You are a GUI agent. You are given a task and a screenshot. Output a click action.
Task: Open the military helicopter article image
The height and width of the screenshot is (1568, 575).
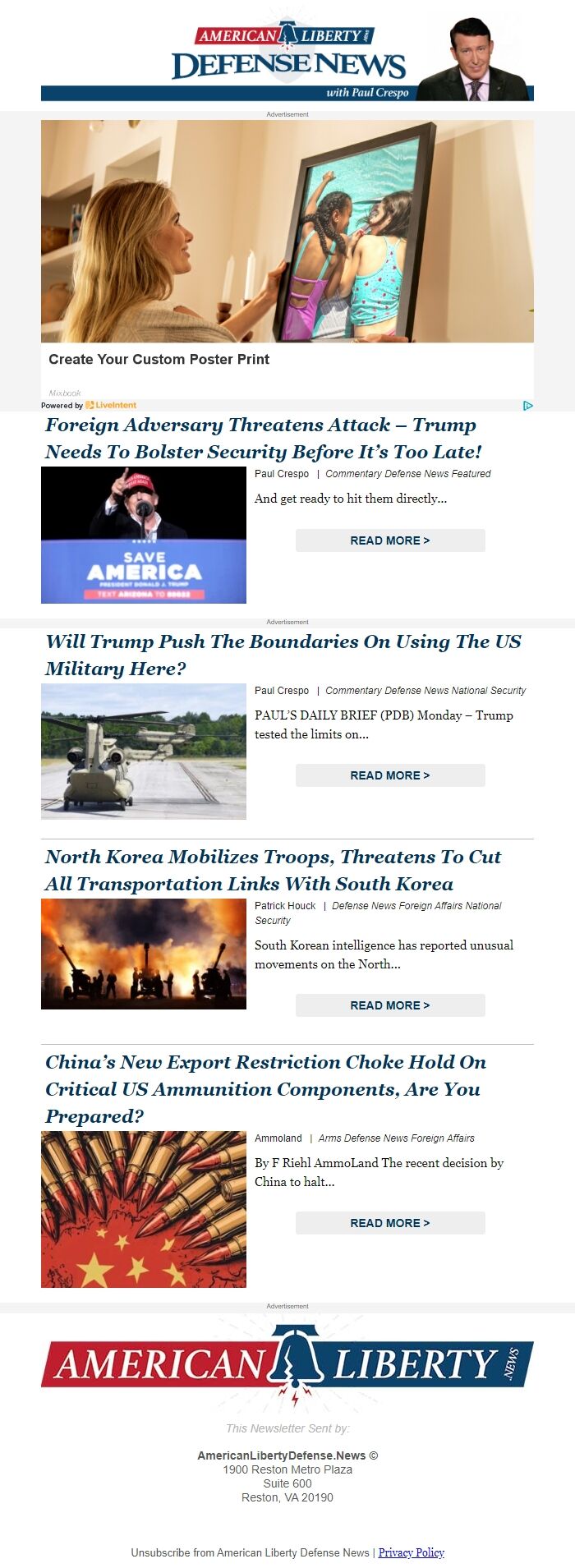pyautogui.click(x=144, y=751)
